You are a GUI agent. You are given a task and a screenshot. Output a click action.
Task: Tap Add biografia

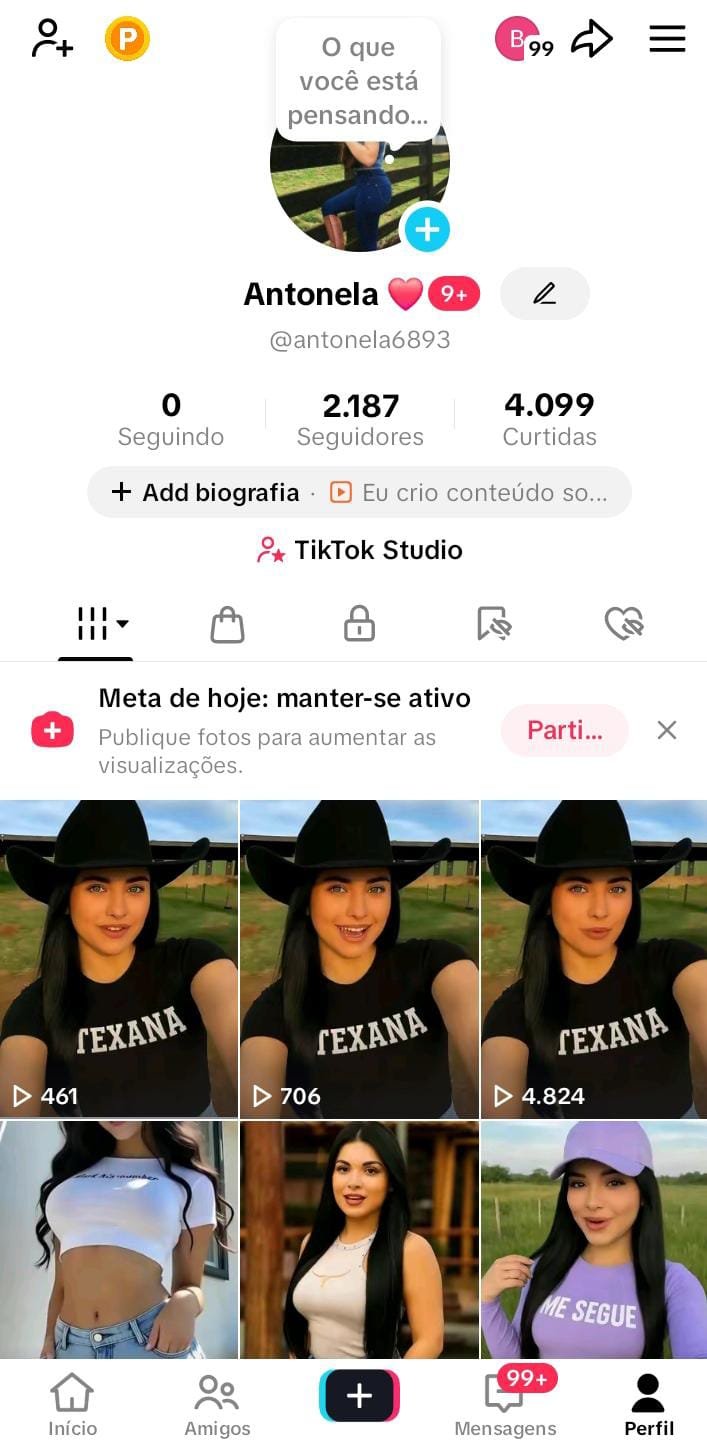pos(205,492)
